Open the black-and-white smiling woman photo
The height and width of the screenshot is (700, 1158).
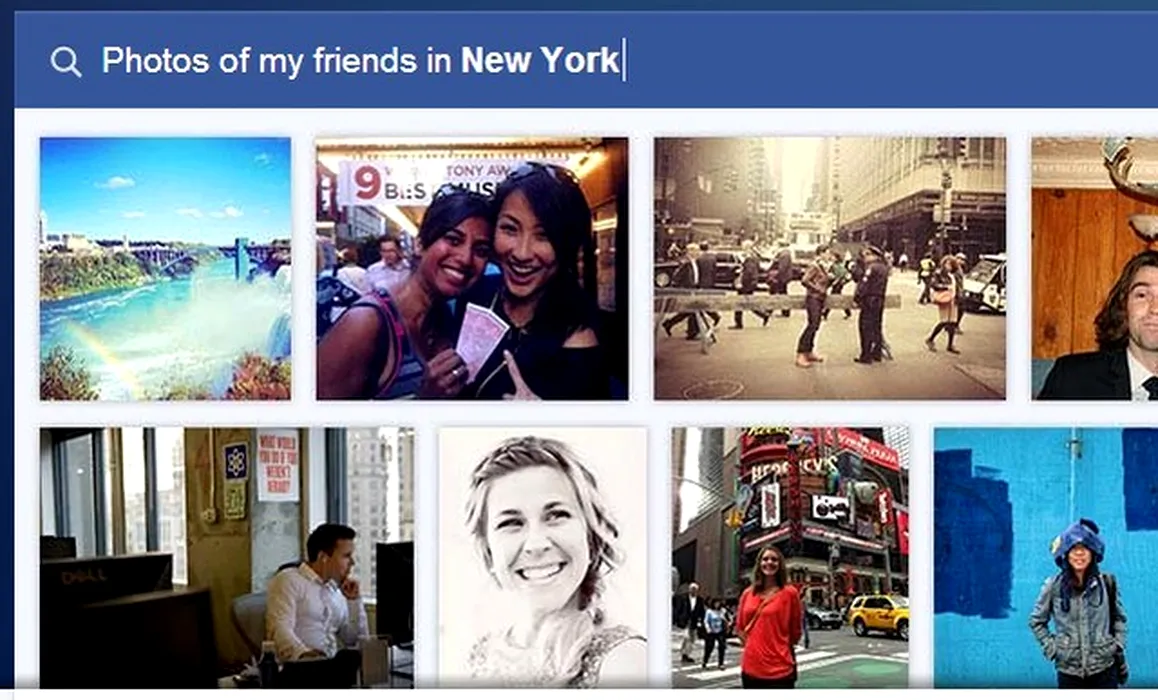tap(543, 557)
